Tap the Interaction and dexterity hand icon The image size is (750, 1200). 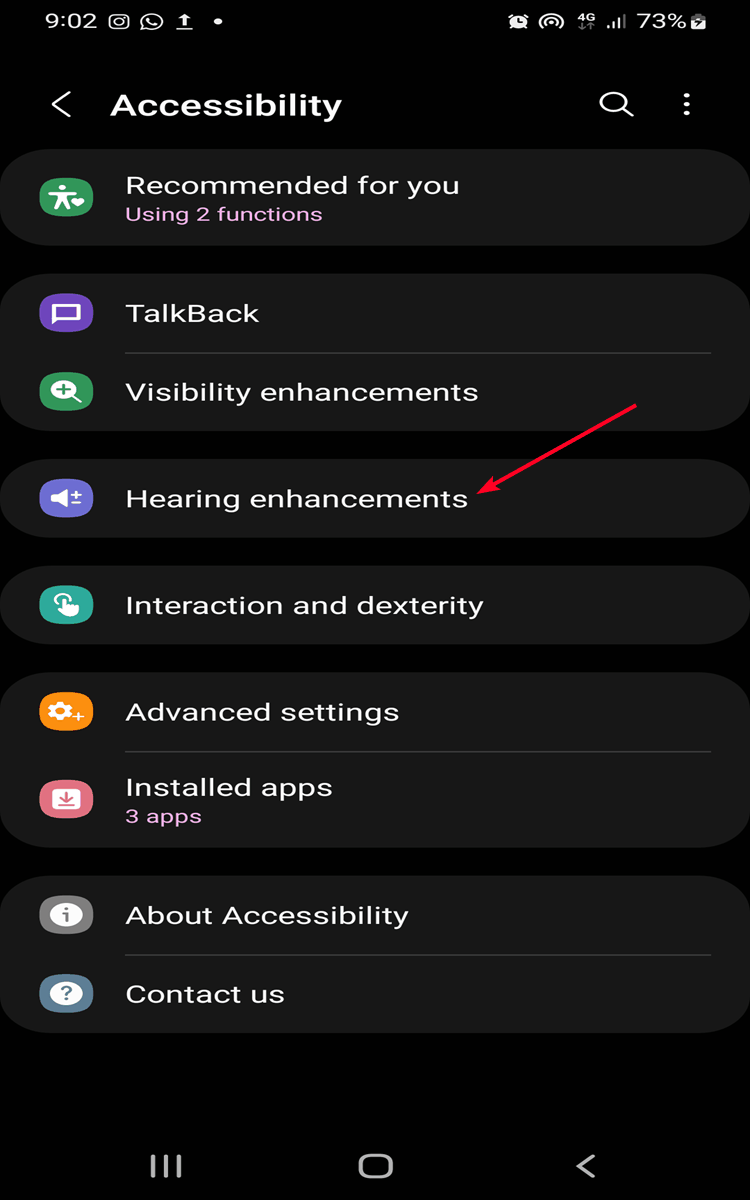[x=65, y=604]
